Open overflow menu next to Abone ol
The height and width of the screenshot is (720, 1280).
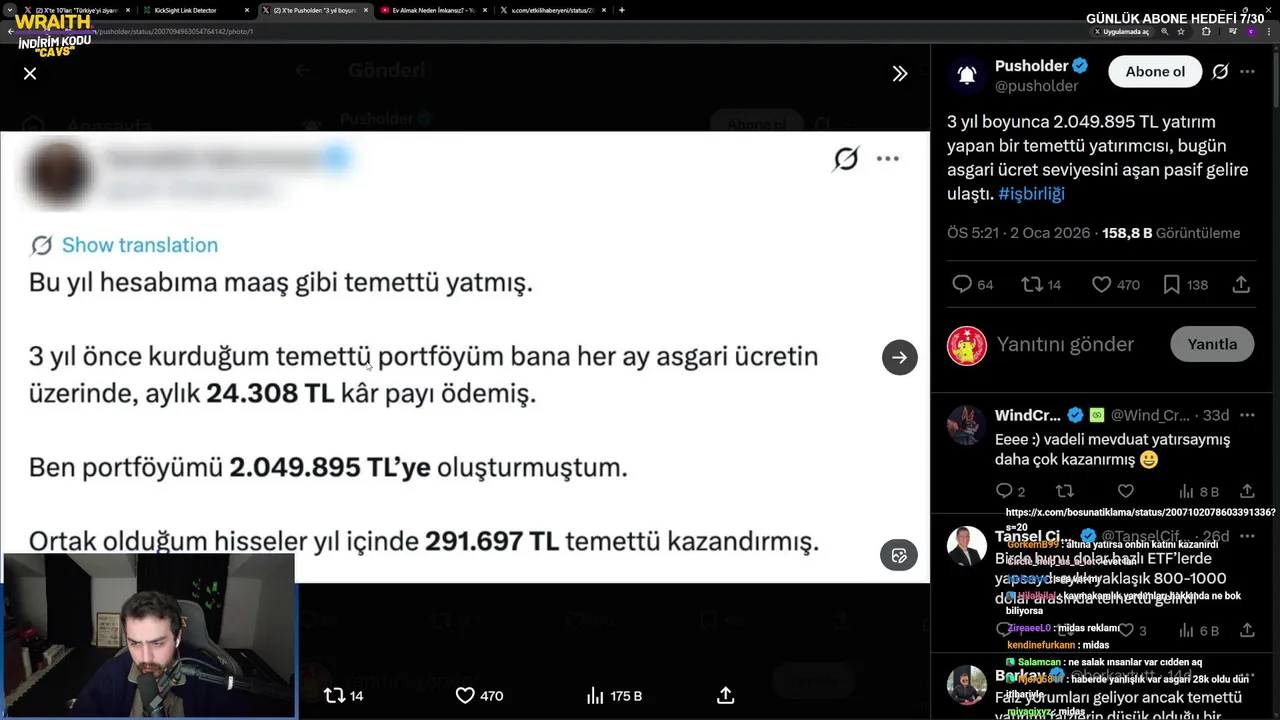point(1247,72)
